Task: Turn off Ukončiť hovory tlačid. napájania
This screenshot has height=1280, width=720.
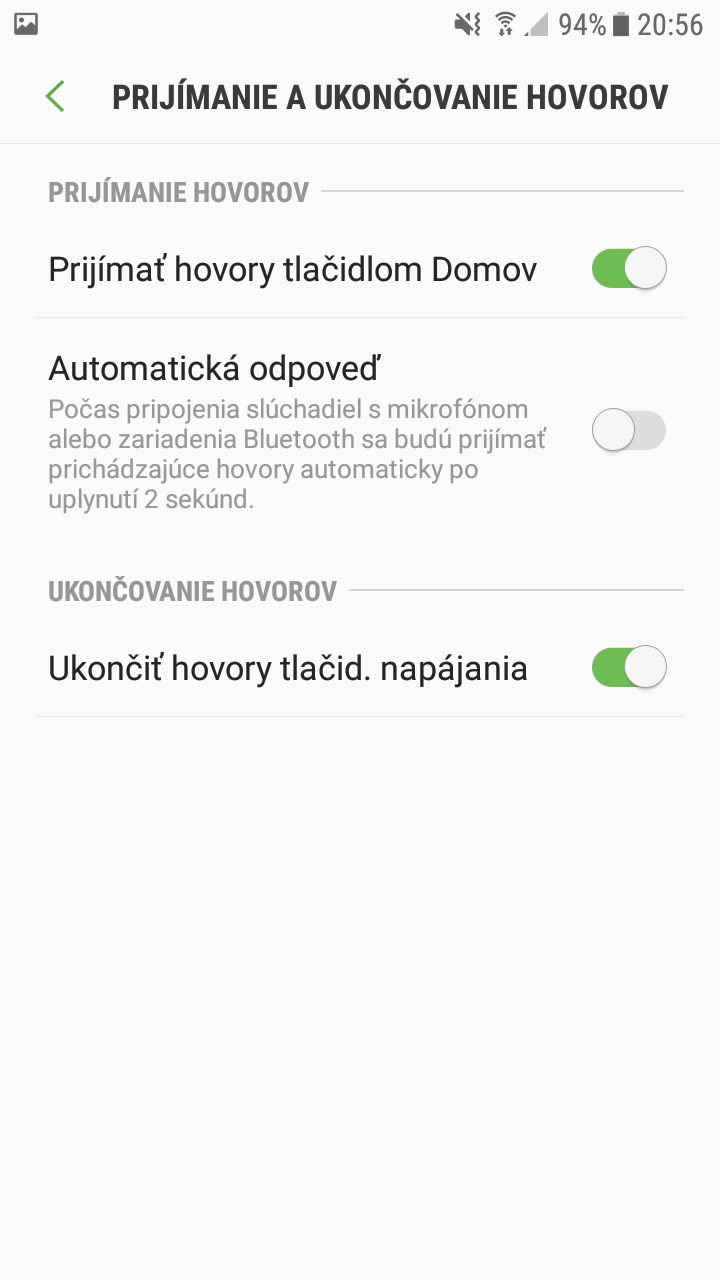Action: coord(629,667)
